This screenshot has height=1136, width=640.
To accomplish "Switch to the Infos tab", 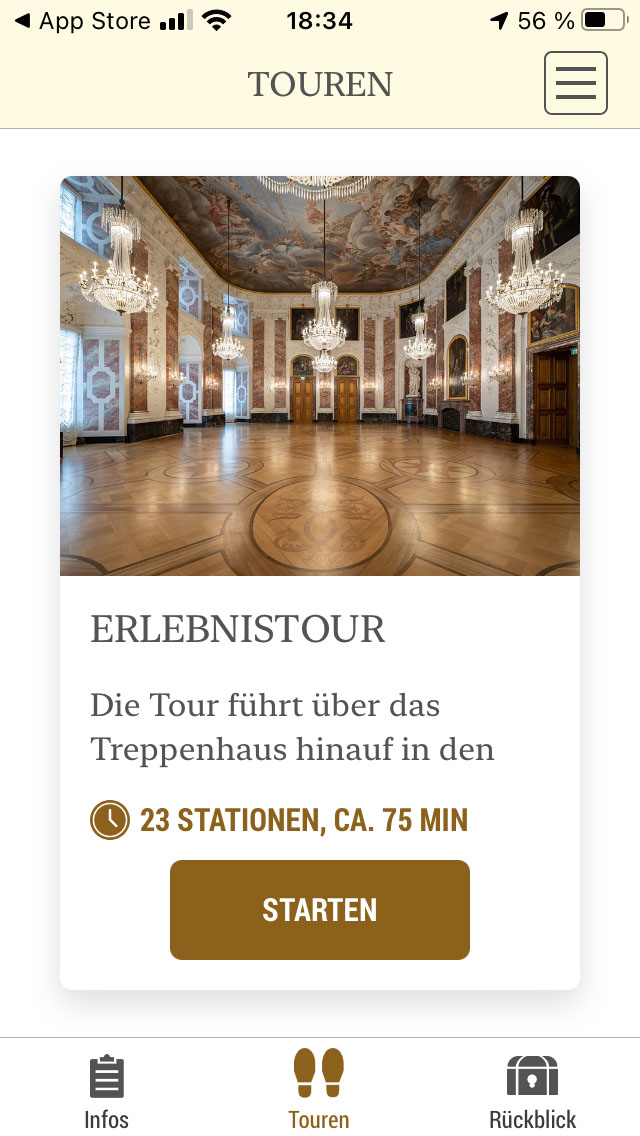I will point(106,1090).
